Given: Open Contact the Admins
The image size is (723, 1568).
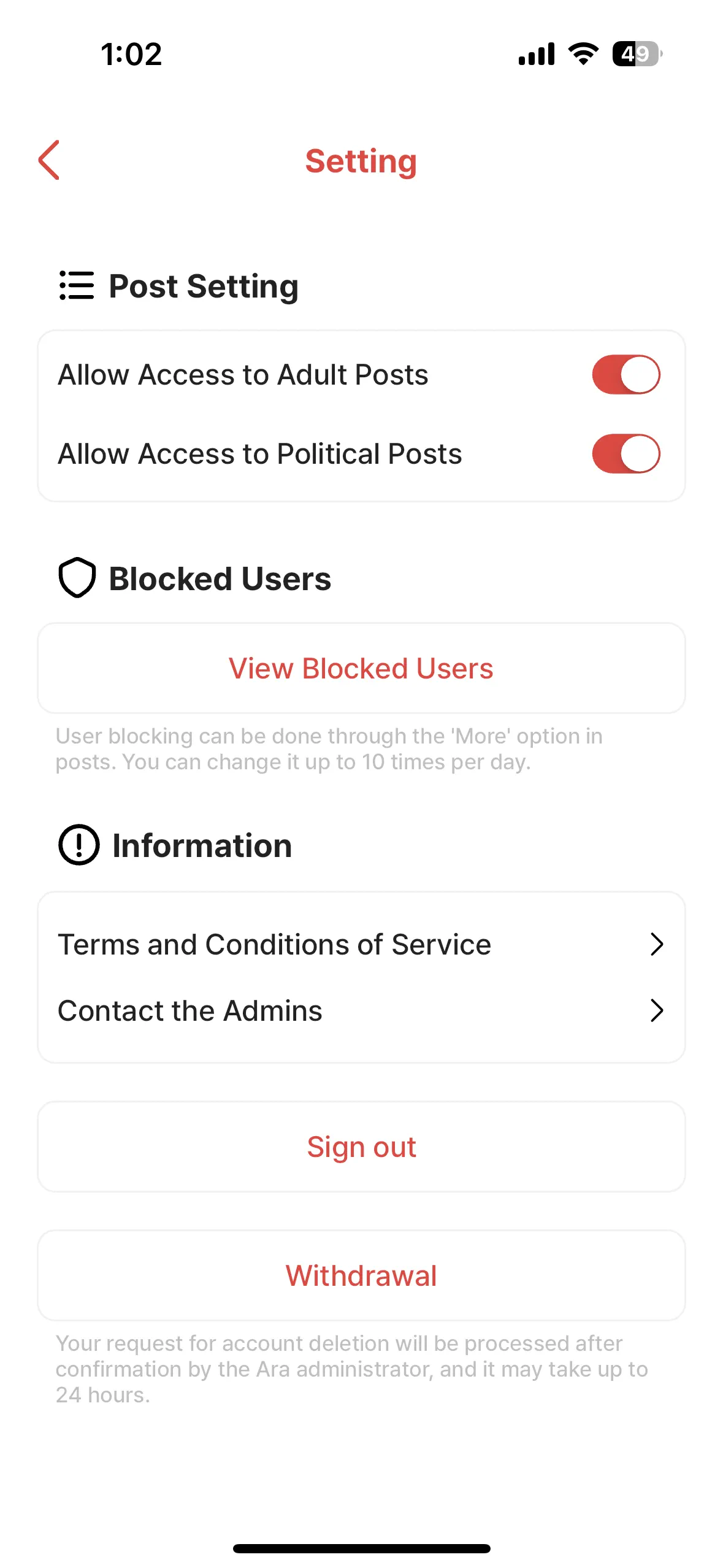Looking at the screenshot, I should click(x=361, y=1010).
